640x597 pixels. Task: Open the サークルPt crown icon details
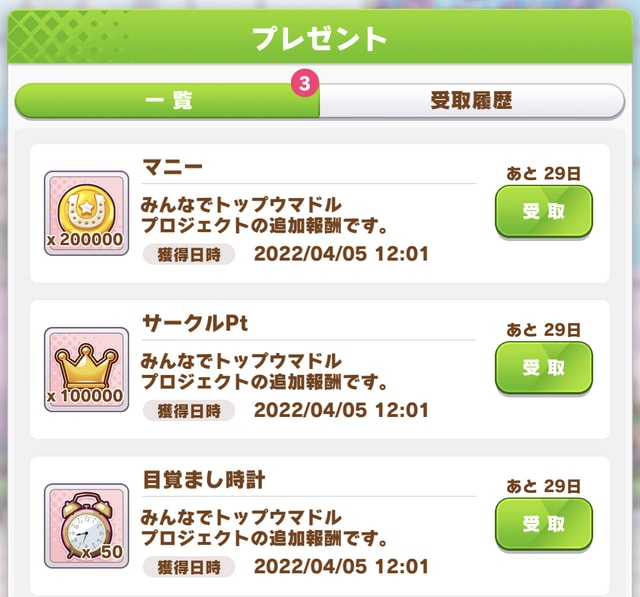click(86, 368)
